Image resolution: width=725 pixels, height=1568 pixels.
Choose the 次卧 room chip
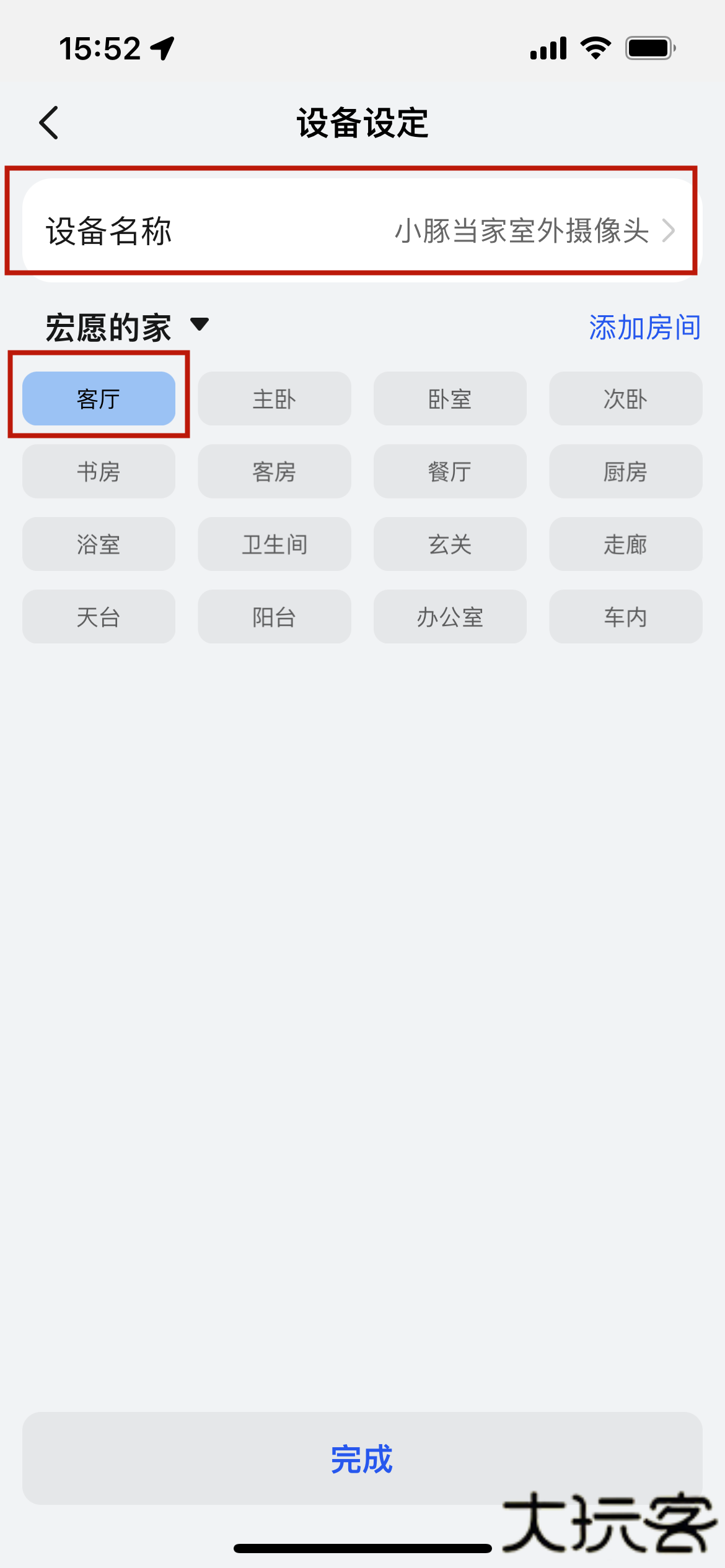tap(625, 399)
